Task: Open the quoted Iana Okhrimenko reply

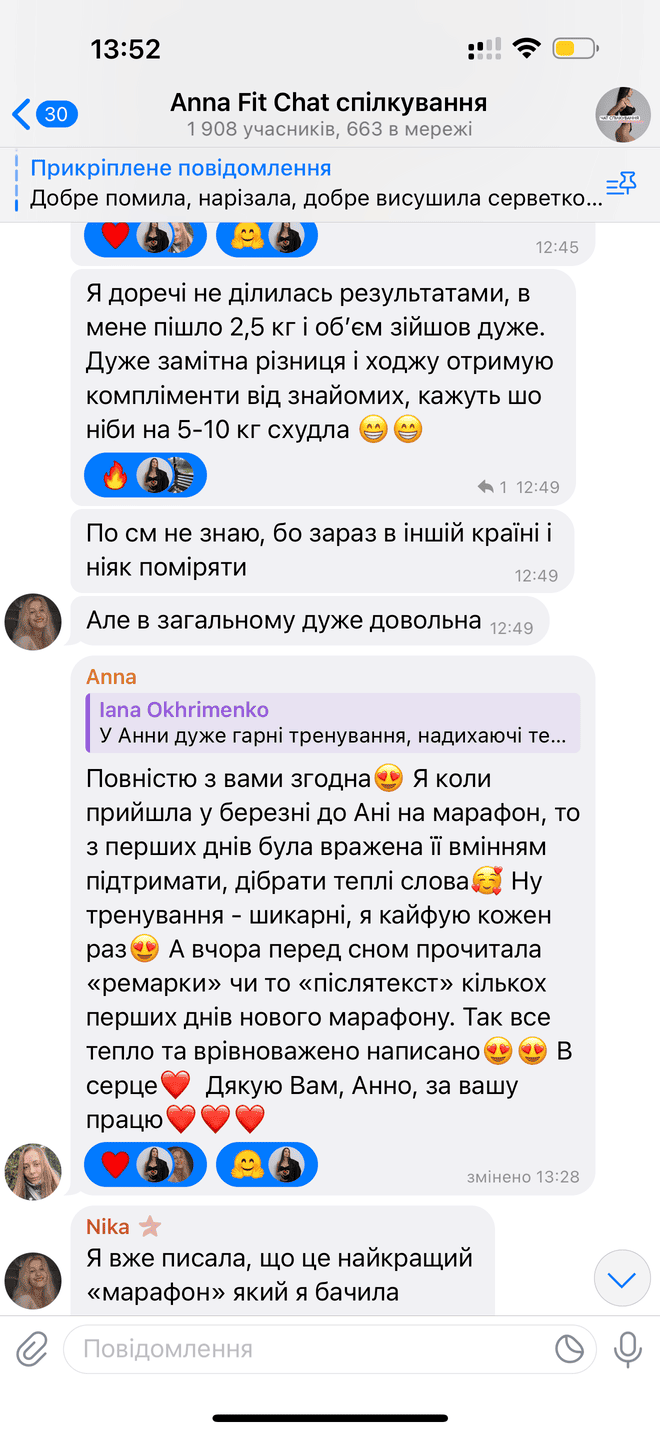Action: click(x=333, y=723)
